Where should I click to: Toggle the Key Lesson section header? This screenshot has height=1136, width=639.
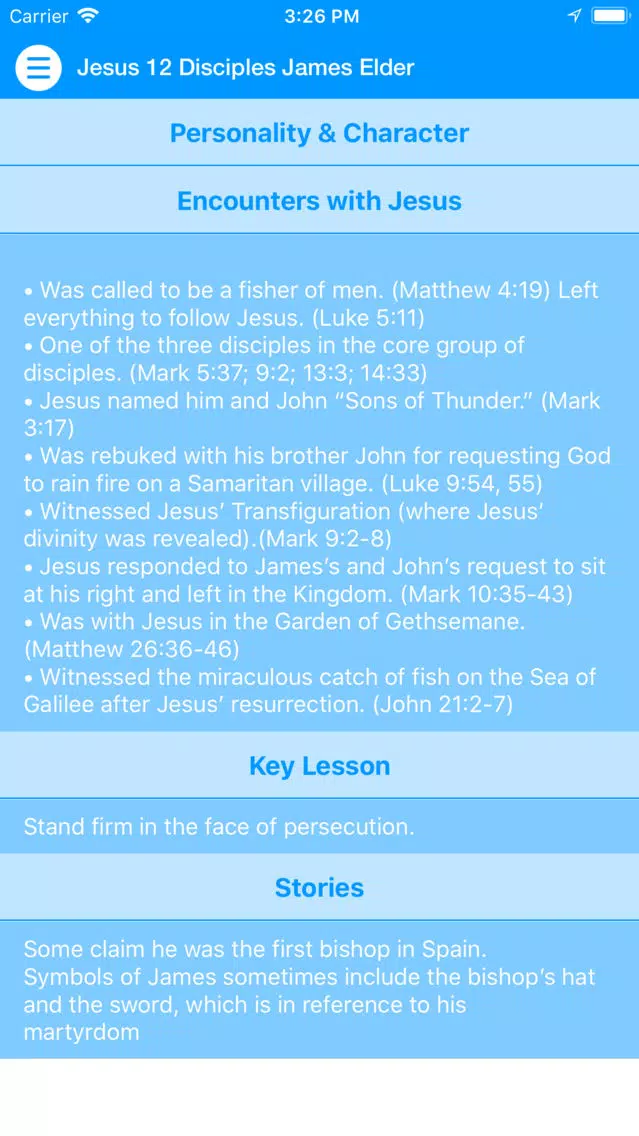319,766
